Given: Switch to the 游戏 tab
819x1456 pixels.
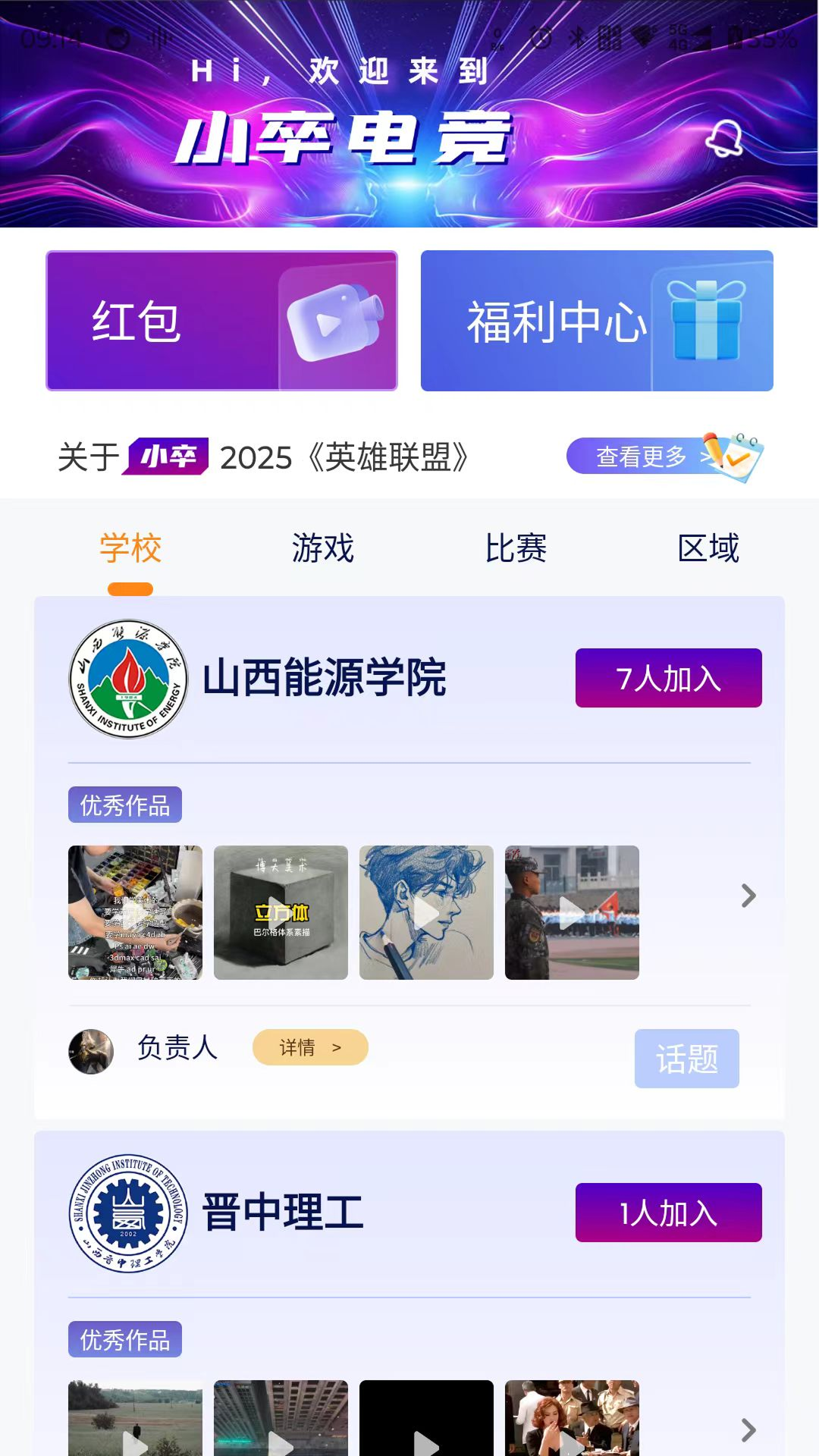Looking at the screenshot, I should (x=323, y=548).
